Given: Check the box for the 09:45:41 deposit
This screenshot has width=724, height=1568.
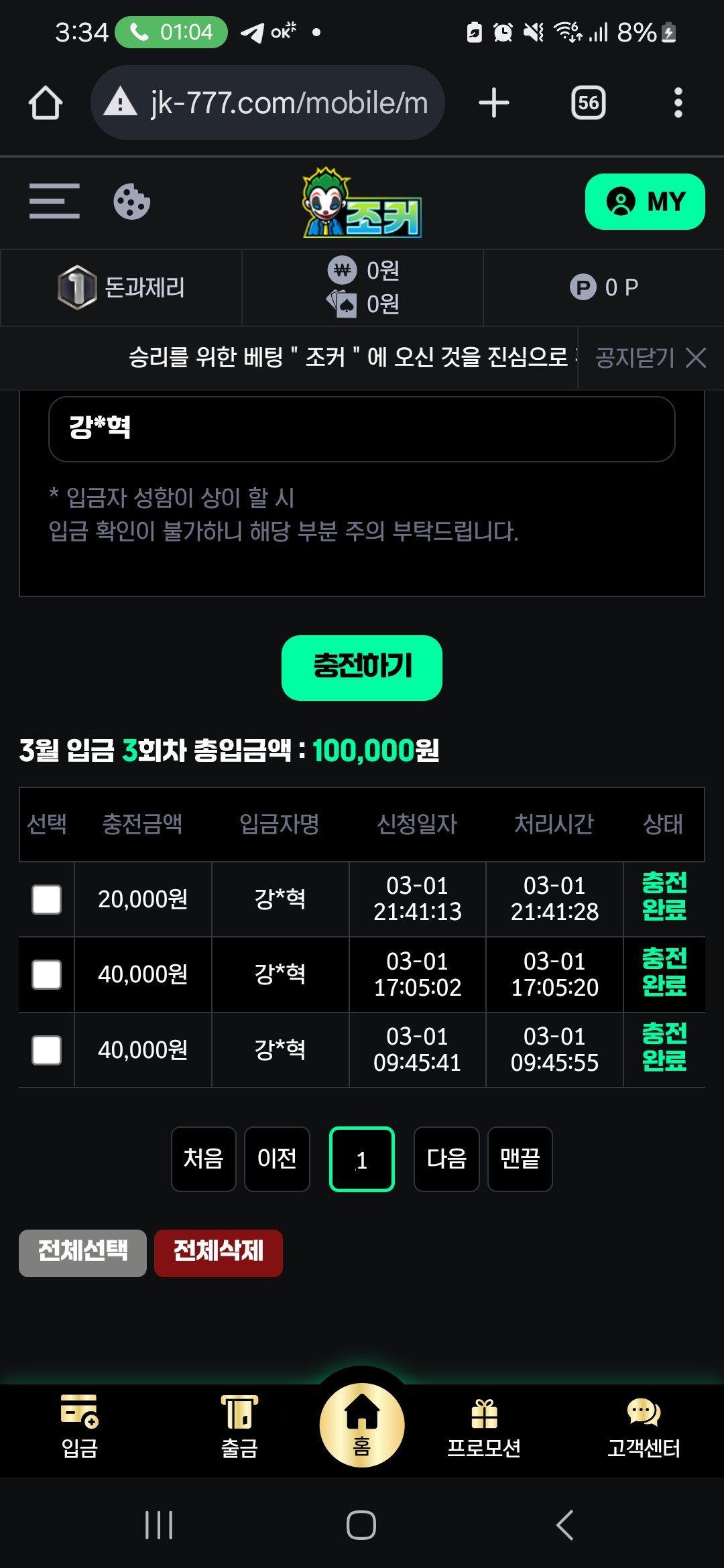Looking at the screenshot, I should (x=47, y=1050).
